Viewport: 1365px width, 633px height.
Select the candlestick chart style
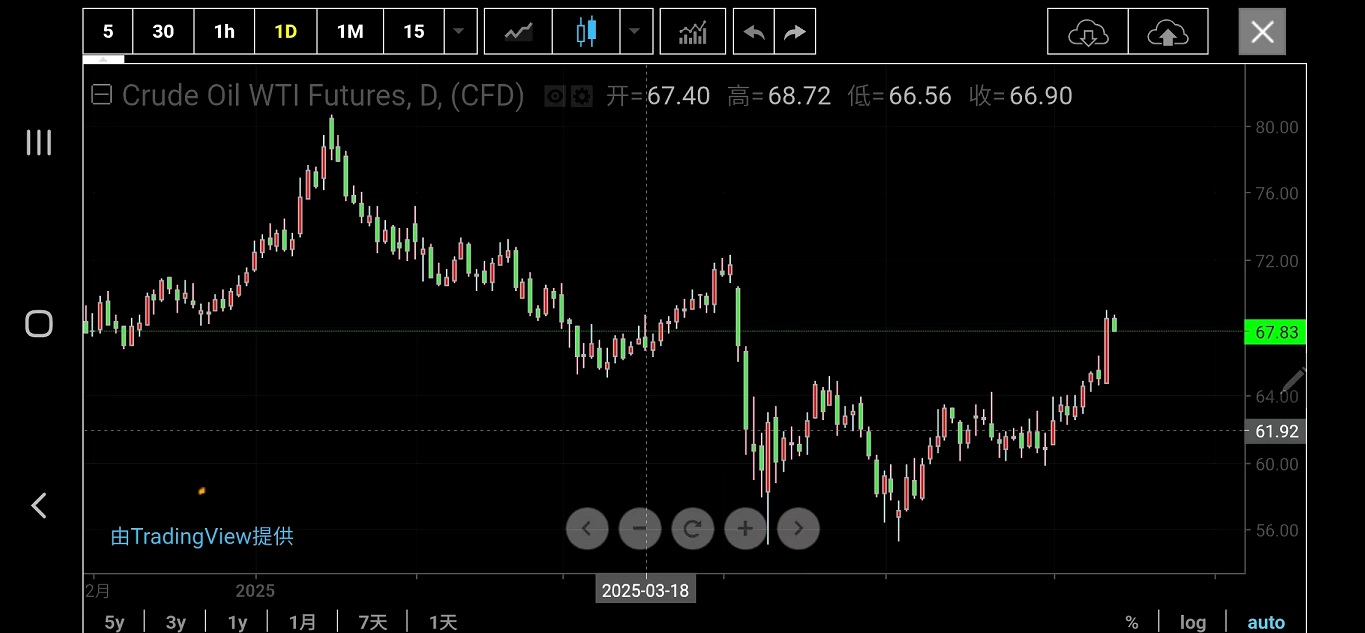[x=586, y=32]
